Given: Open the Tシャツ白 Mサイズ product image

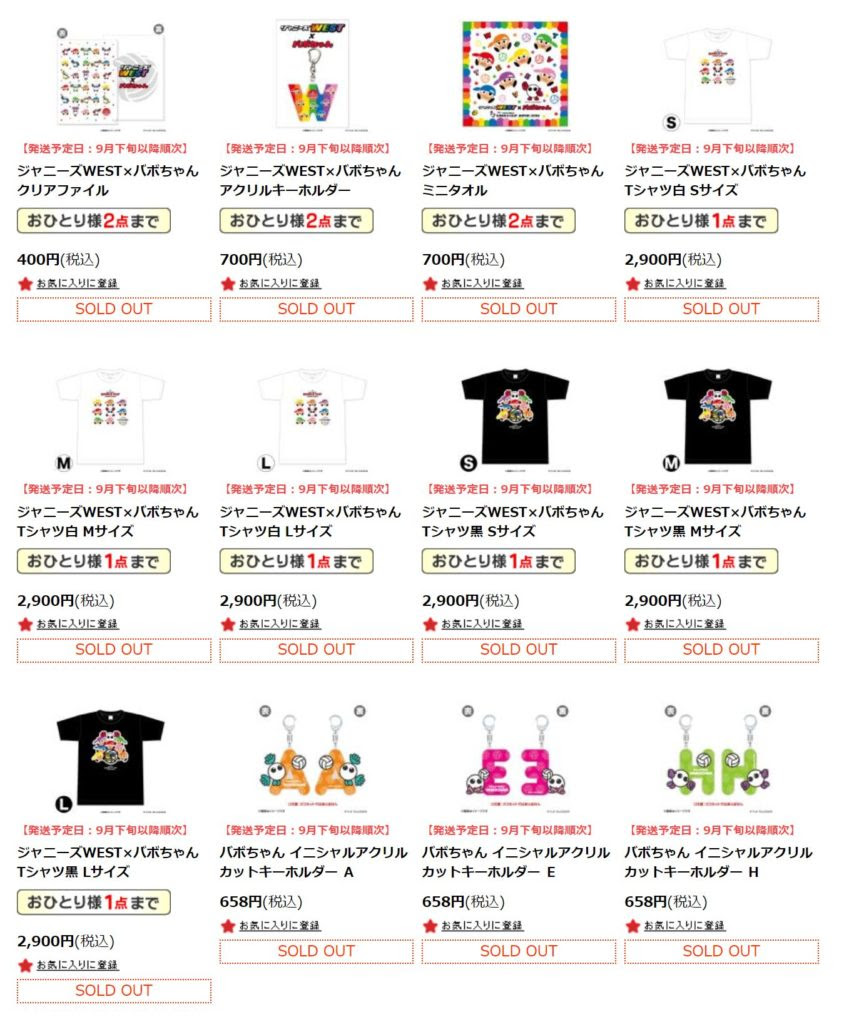Looking at the screenshot, I should pyautogui.click(x=113, y=415).
